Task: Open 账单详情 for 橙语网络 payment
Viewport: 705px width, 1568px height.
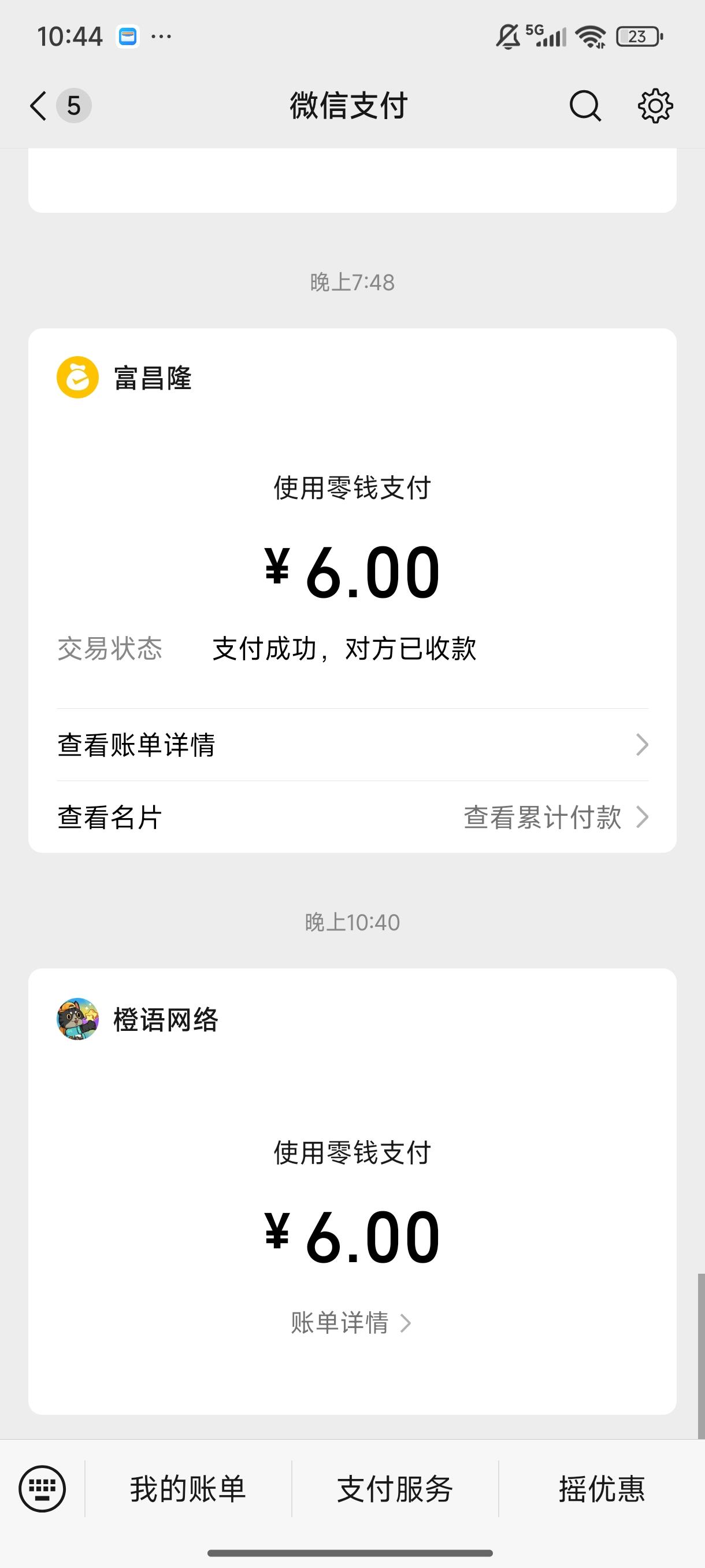Action: pyautogui.click(x=351, y=1322)
